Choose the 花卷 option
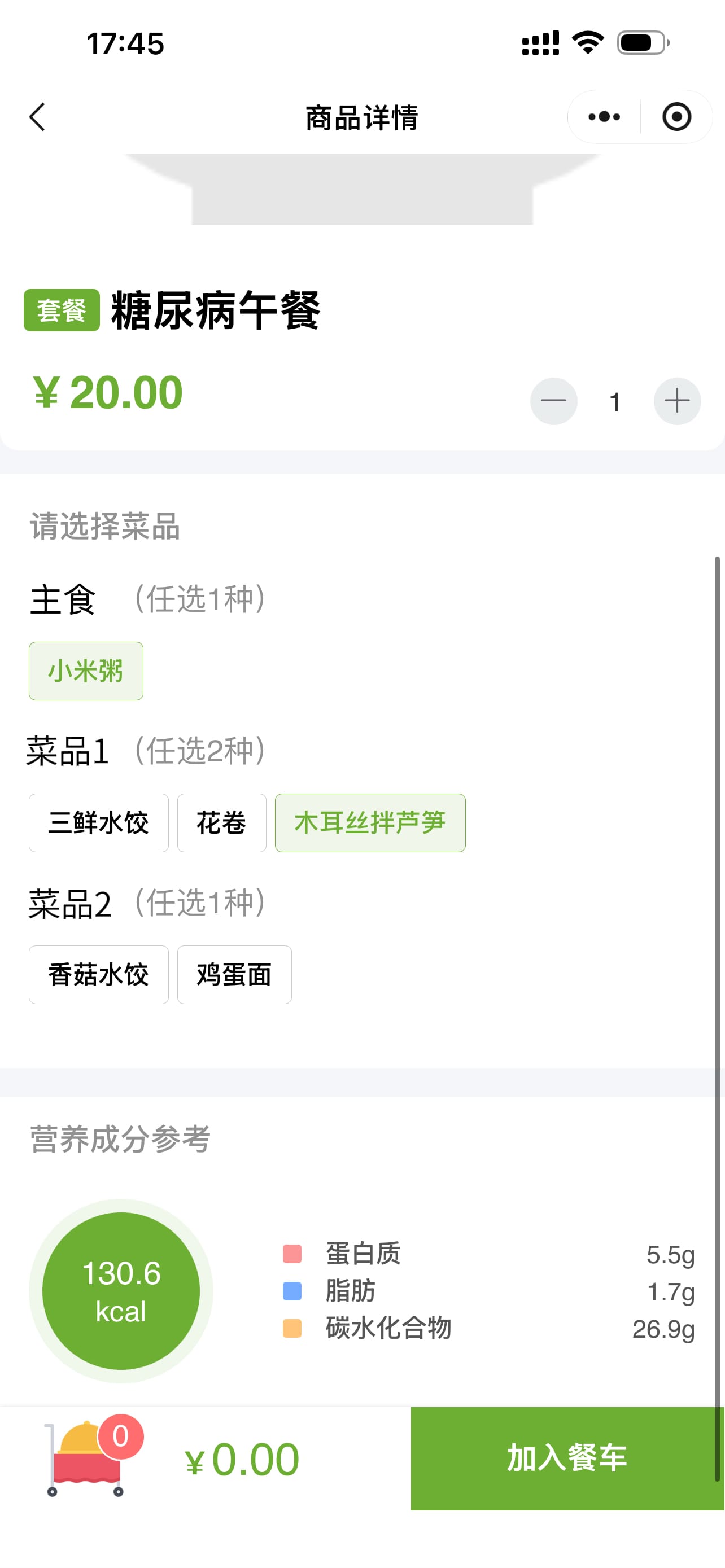Screen dimensions: 725x1568 tap(221, 822)
